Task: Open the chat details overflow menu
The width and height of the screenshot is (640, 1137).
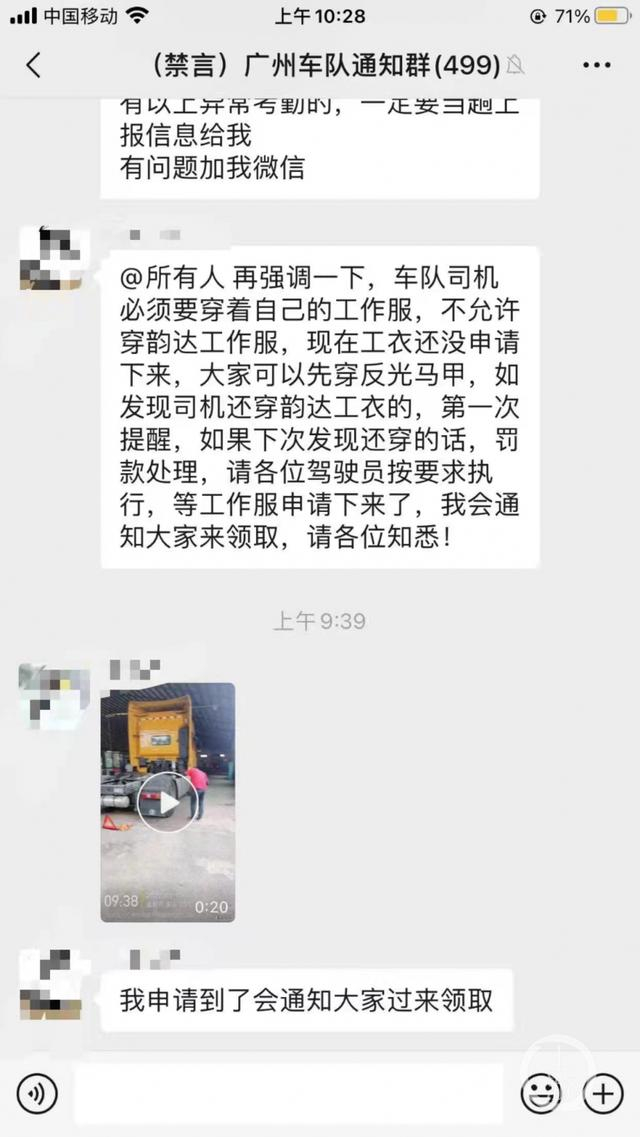Action: pos(597,66)
